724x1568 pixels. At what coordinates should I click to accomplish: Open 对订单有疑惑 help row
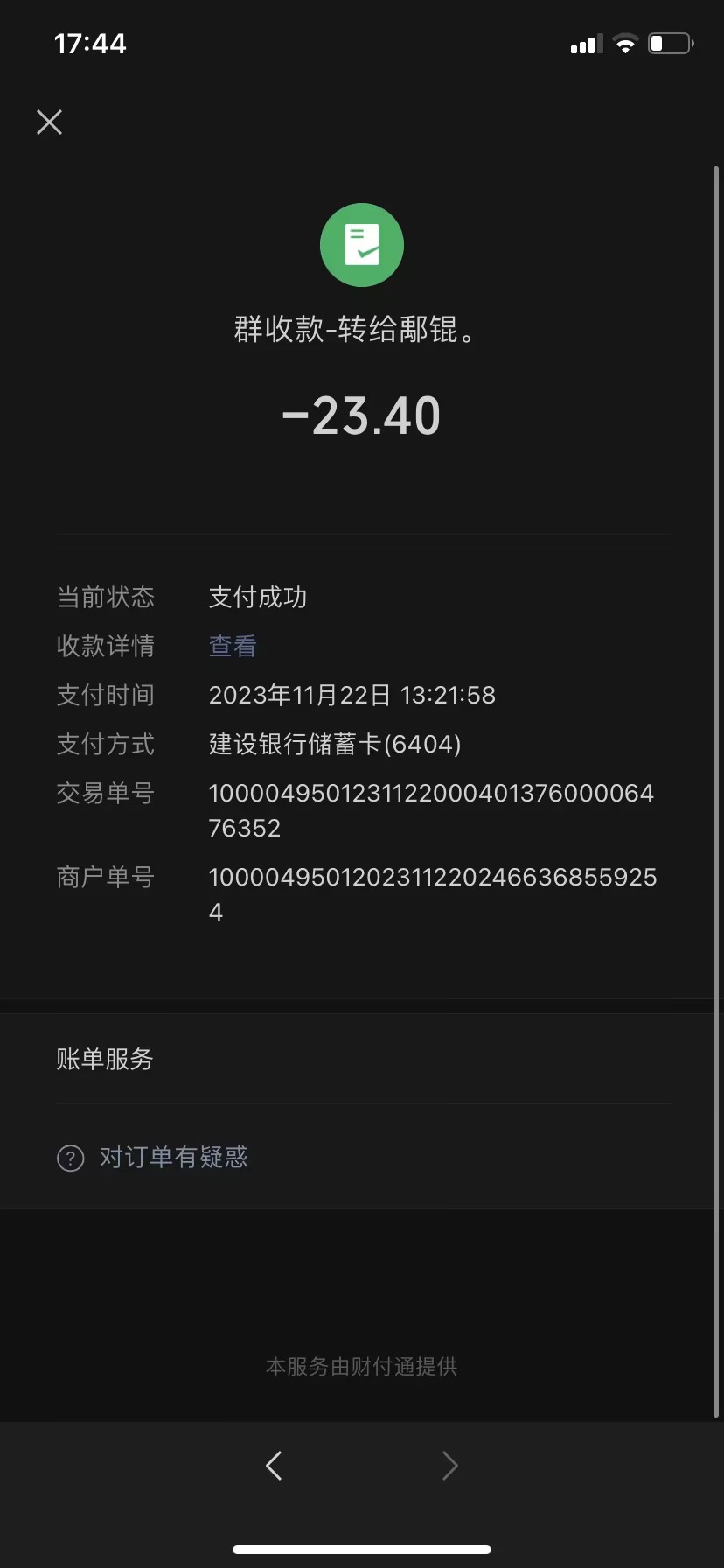173,1157
